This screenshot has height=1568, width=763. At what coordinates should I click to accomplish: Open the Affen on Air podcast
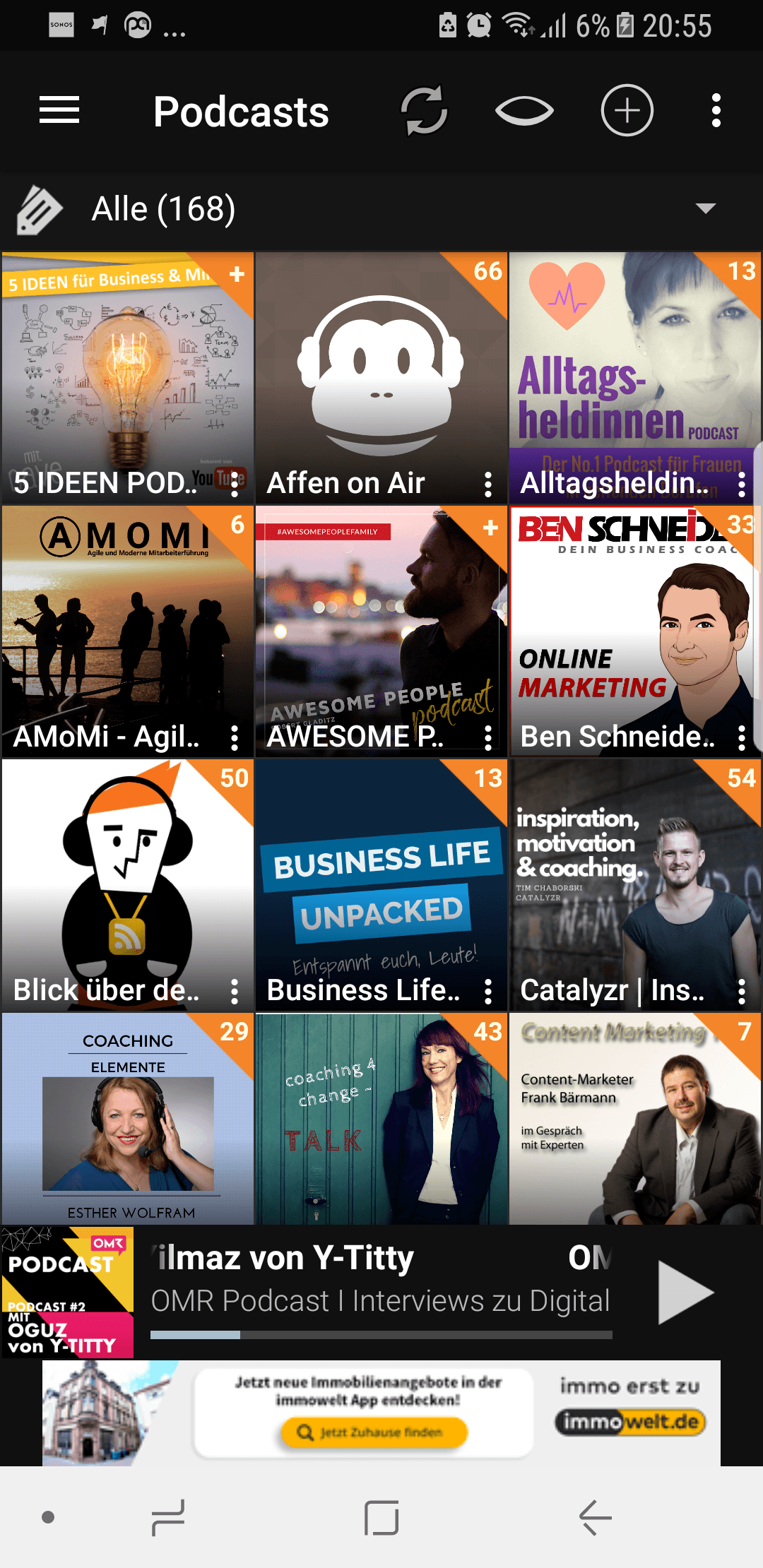381,378
